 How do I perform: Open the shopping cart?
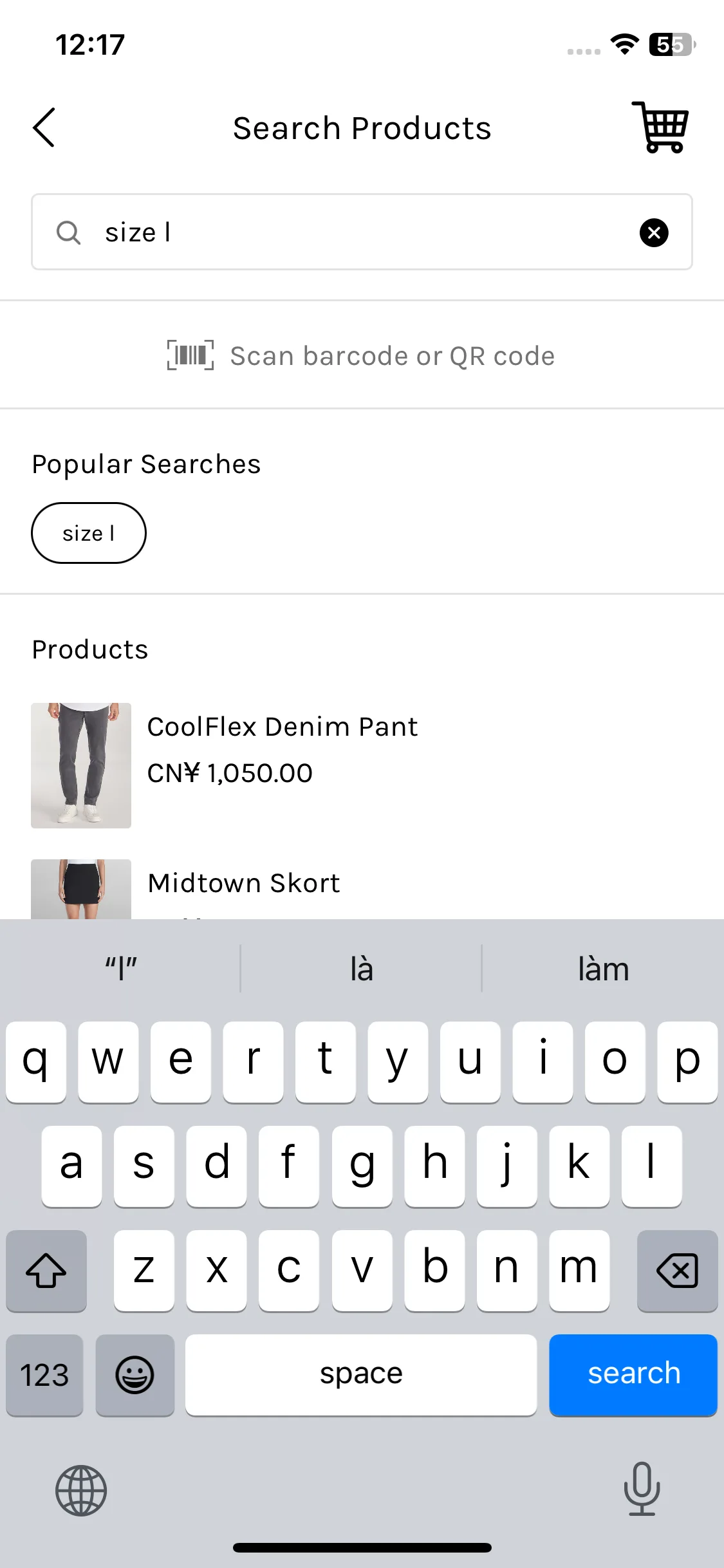tap(661, 127)
